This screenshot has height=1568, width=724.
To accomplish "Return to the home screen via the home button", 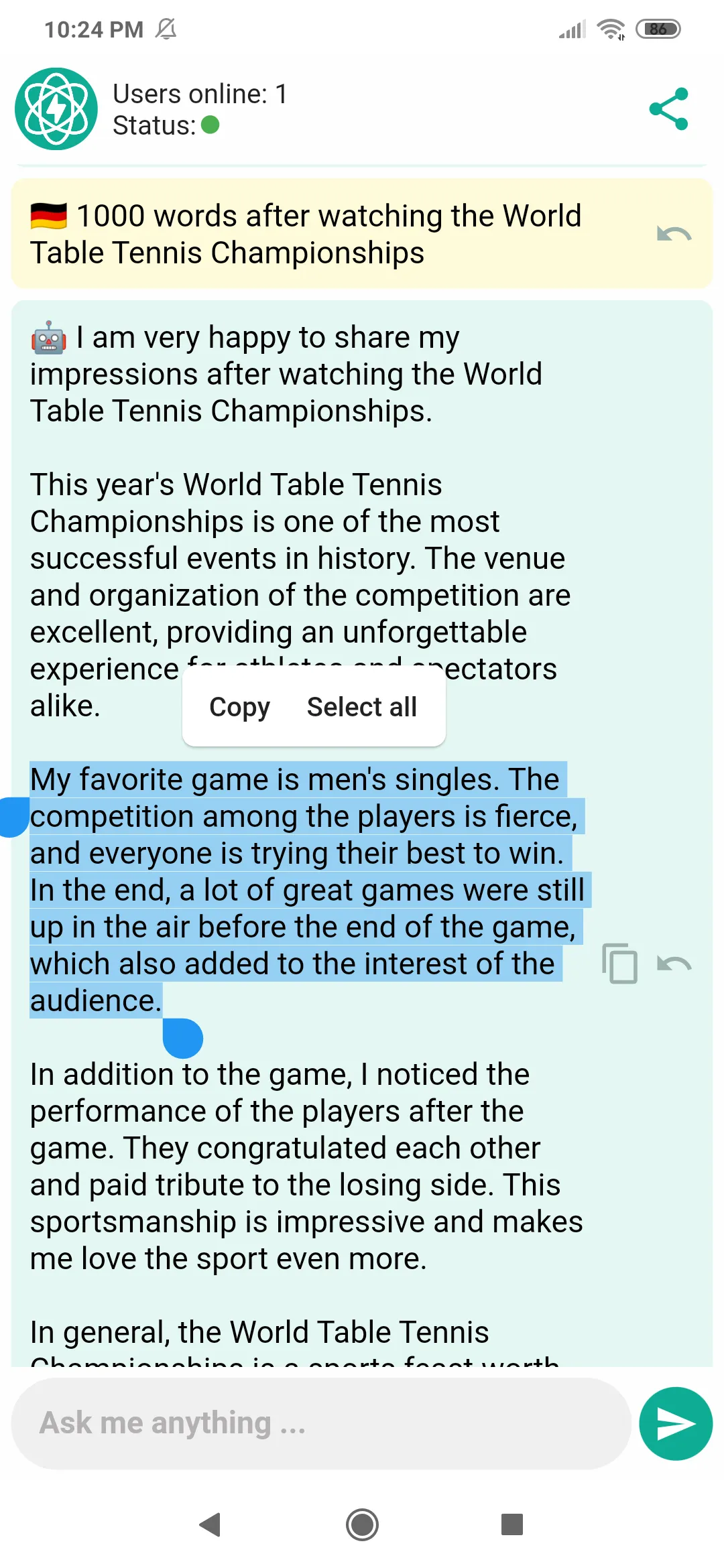I will pyautogui.click(x=362, y=1524).
